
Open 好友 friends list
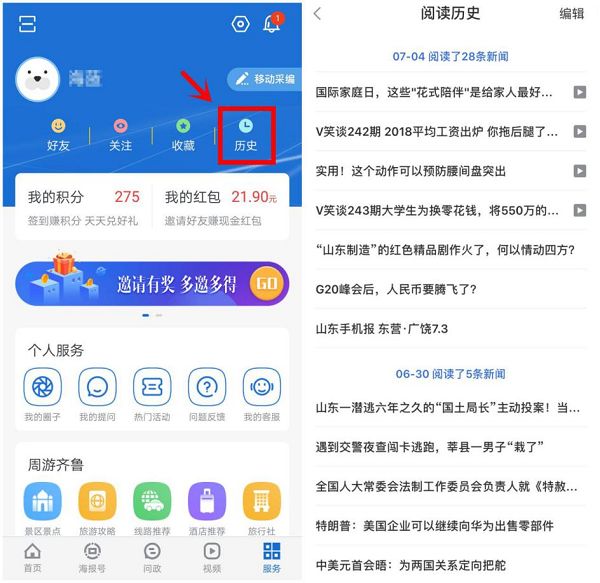tap(59, 135)
